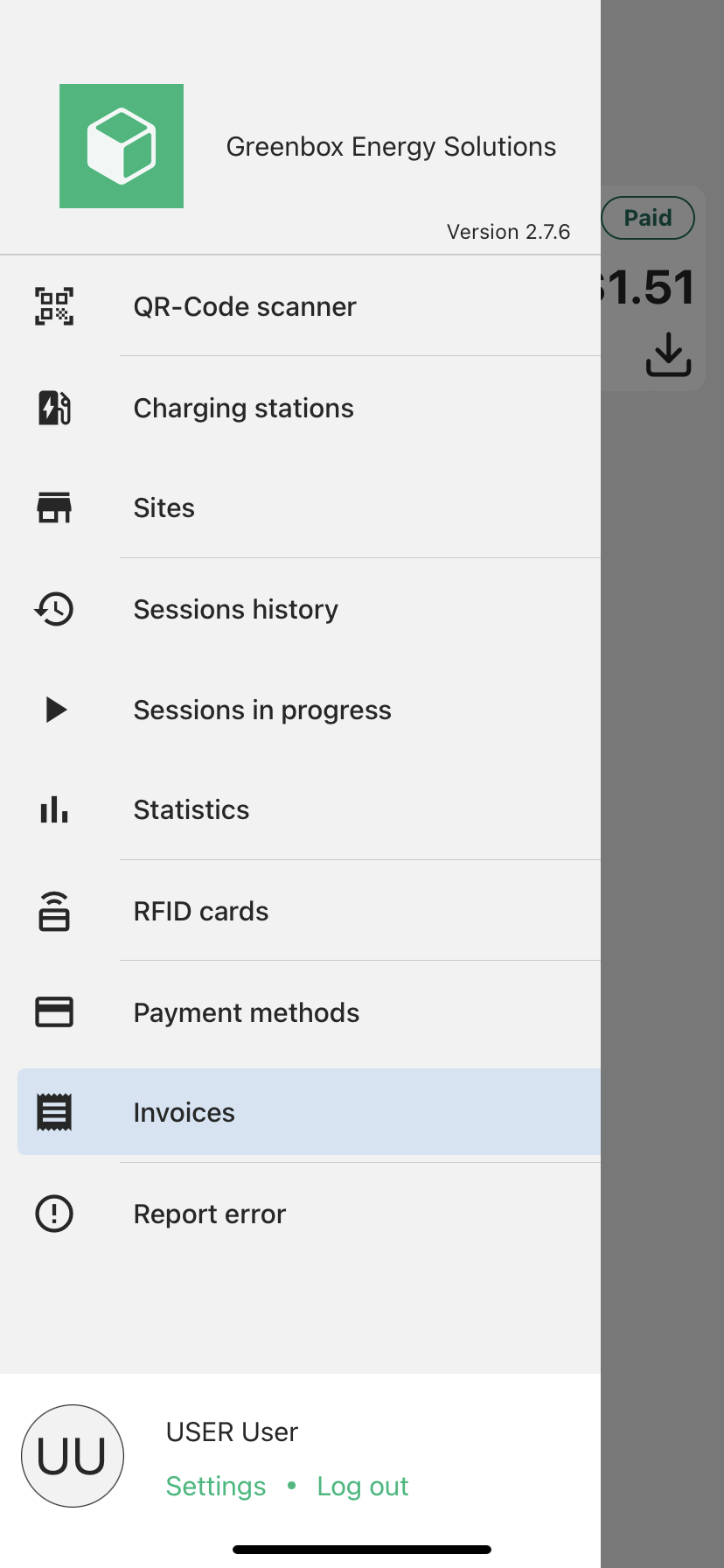Select the Invoices menu item

(184, 1113)
